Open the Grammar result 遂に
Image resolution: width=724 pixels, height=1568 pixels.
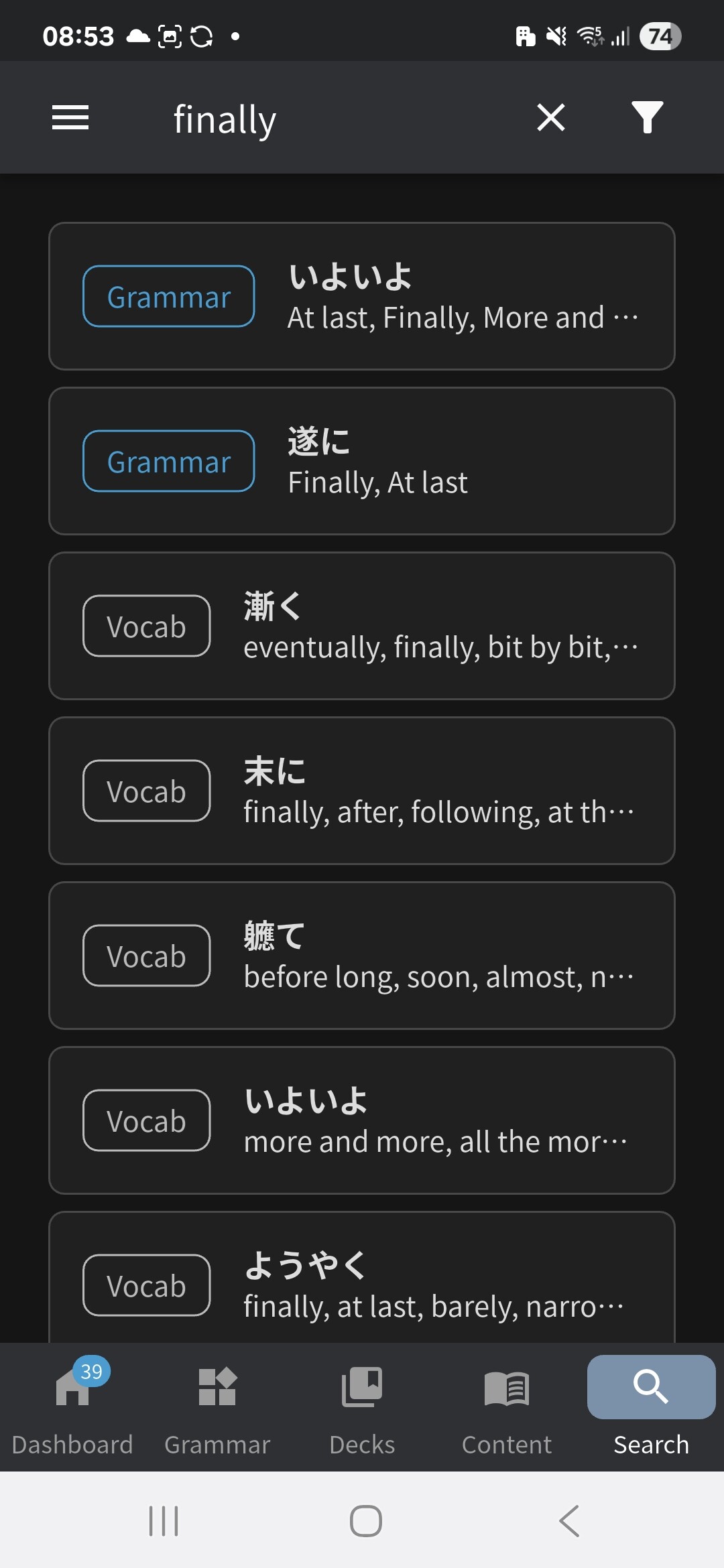click(x=362, y=461)
